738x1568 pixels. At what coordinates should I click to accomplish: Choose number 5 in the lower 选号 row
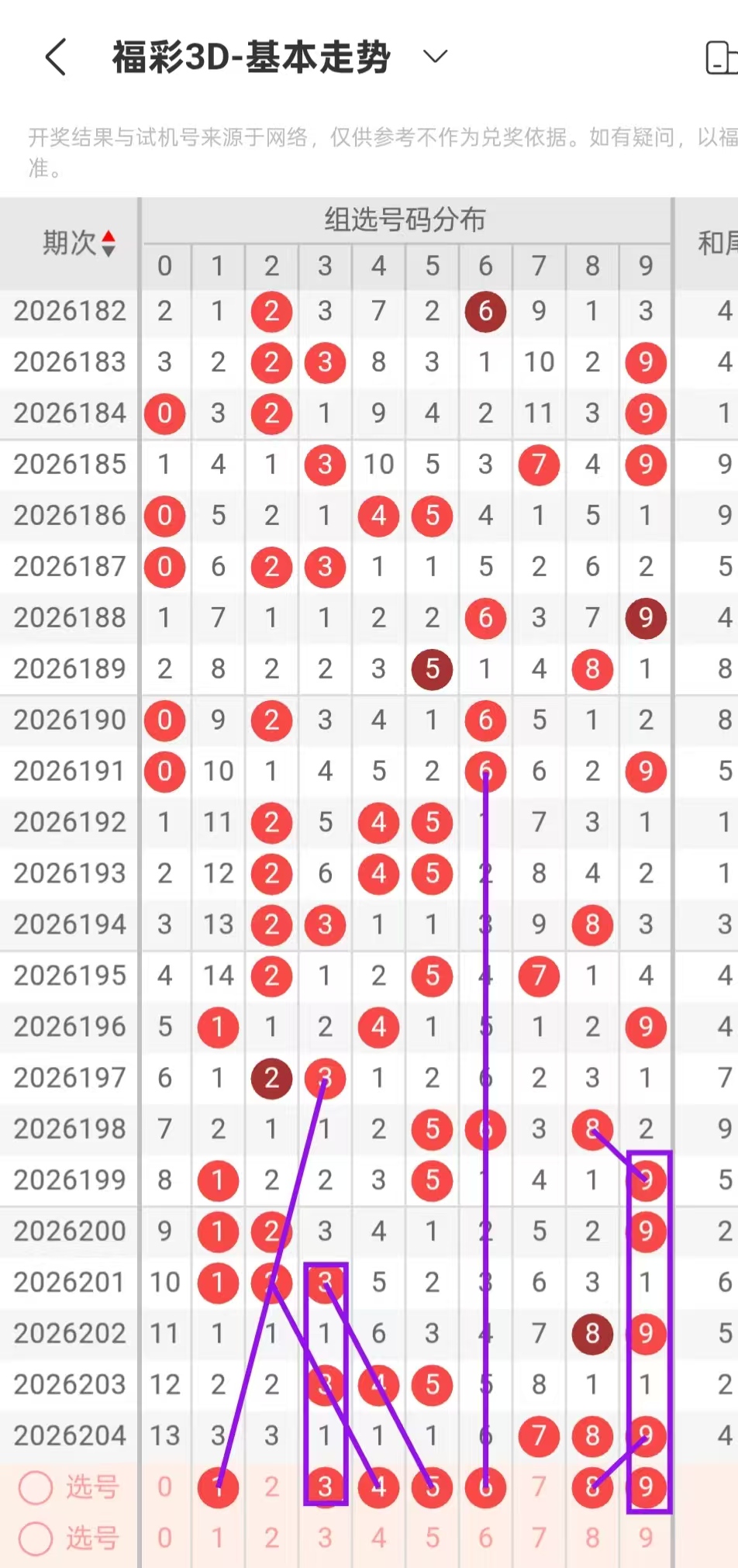pos(432,1539)
